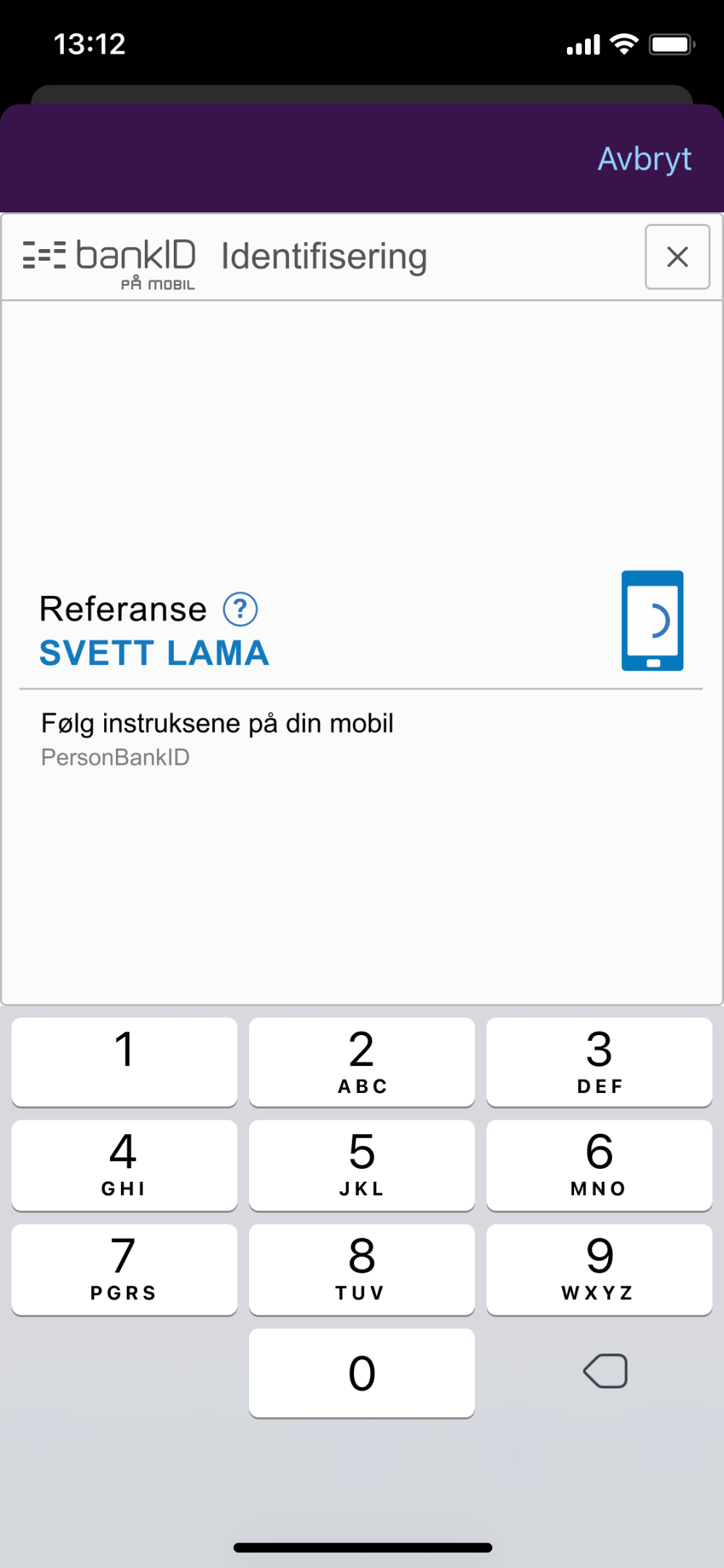The height and width of the screenshot is (1568, 724).
Task: Enter digit 0 on keypad
Action: [362, 1373]
